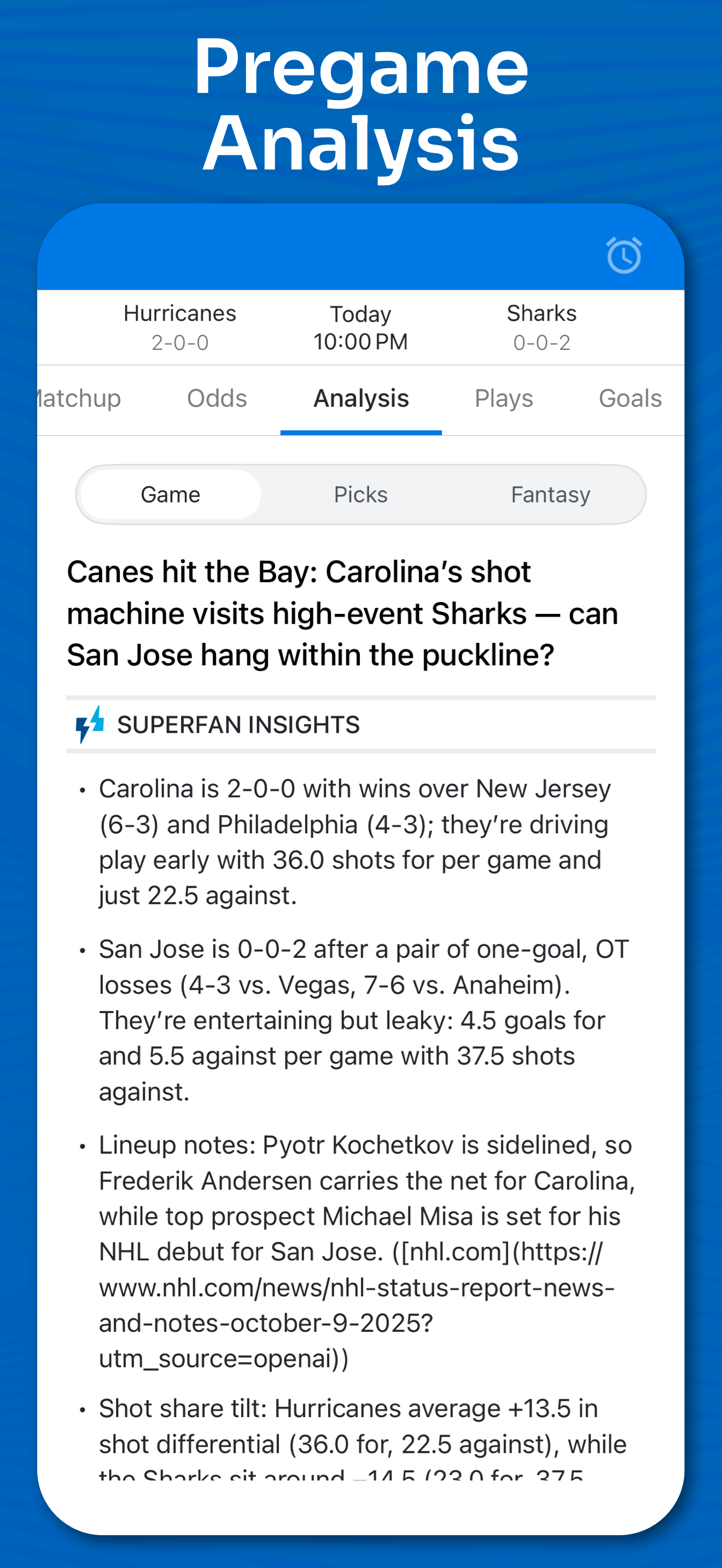Switch to the Picks segment
The height and width of the screenshot is (1568, 722).
click(x=360, y=494)
